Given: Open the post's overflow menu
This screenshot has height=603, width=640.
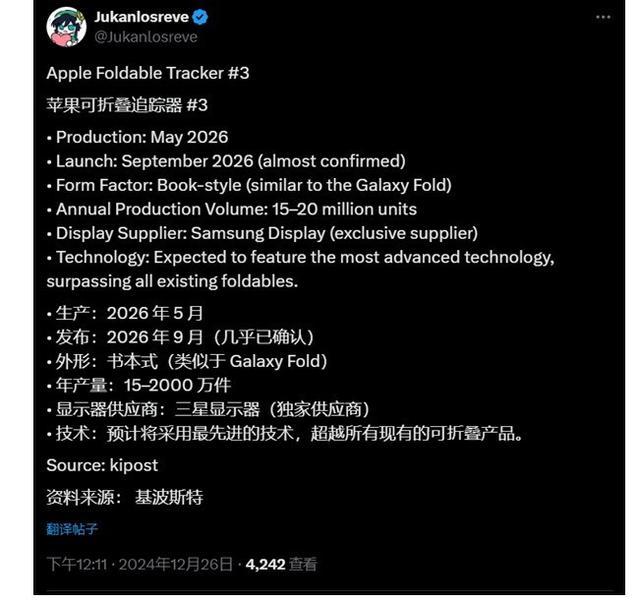Looking at the screenshot, I should coord(601,18).
